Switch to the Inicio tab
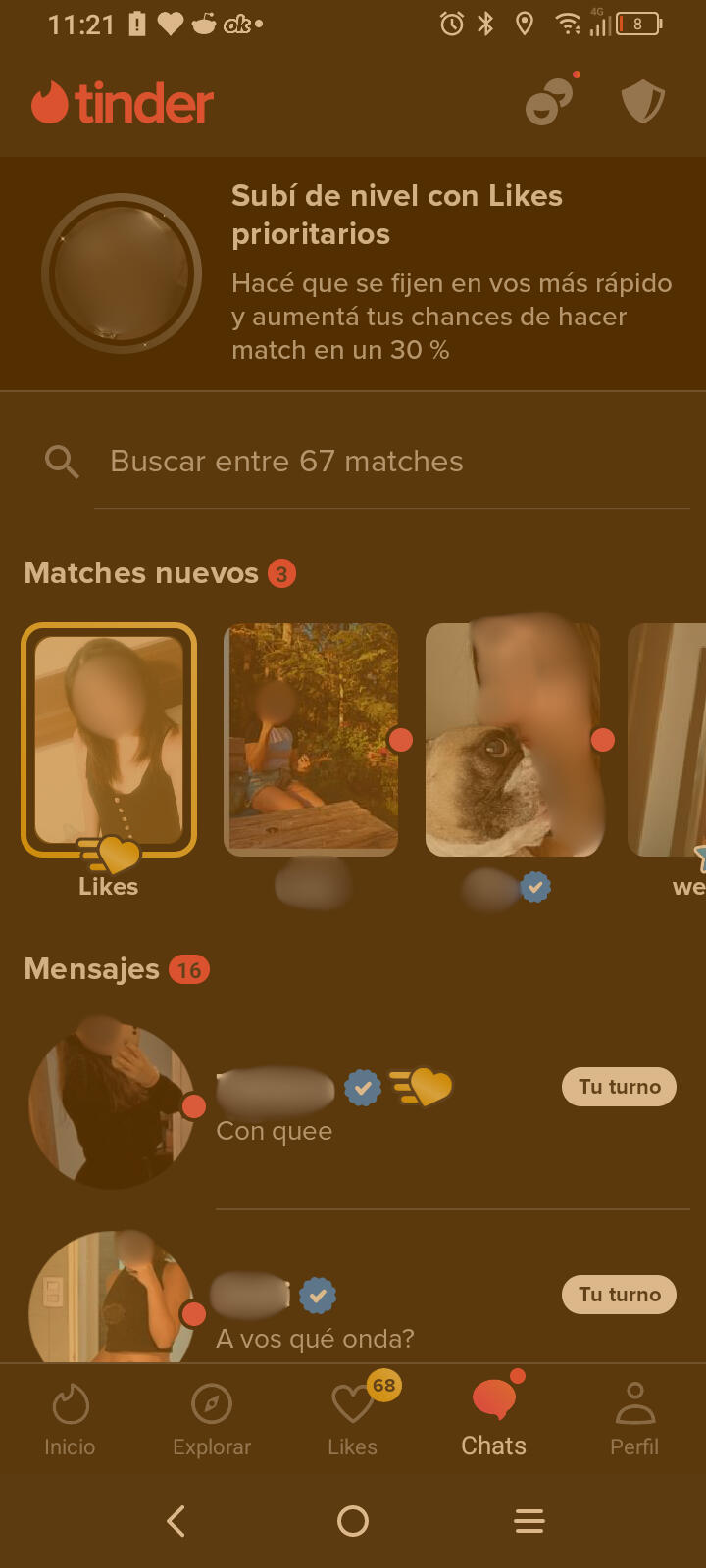Screen dimensions: 706x1568 70,1419
